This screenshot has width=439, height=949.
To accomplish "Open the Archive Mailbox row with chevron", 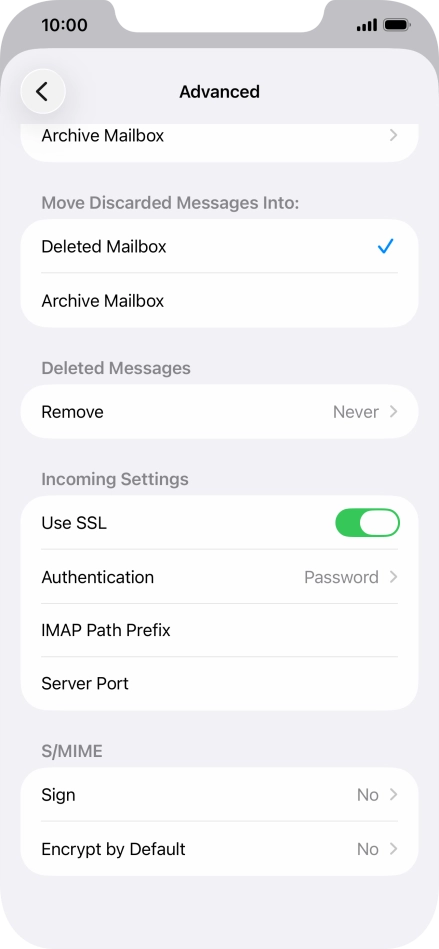I will click(219, 139).
